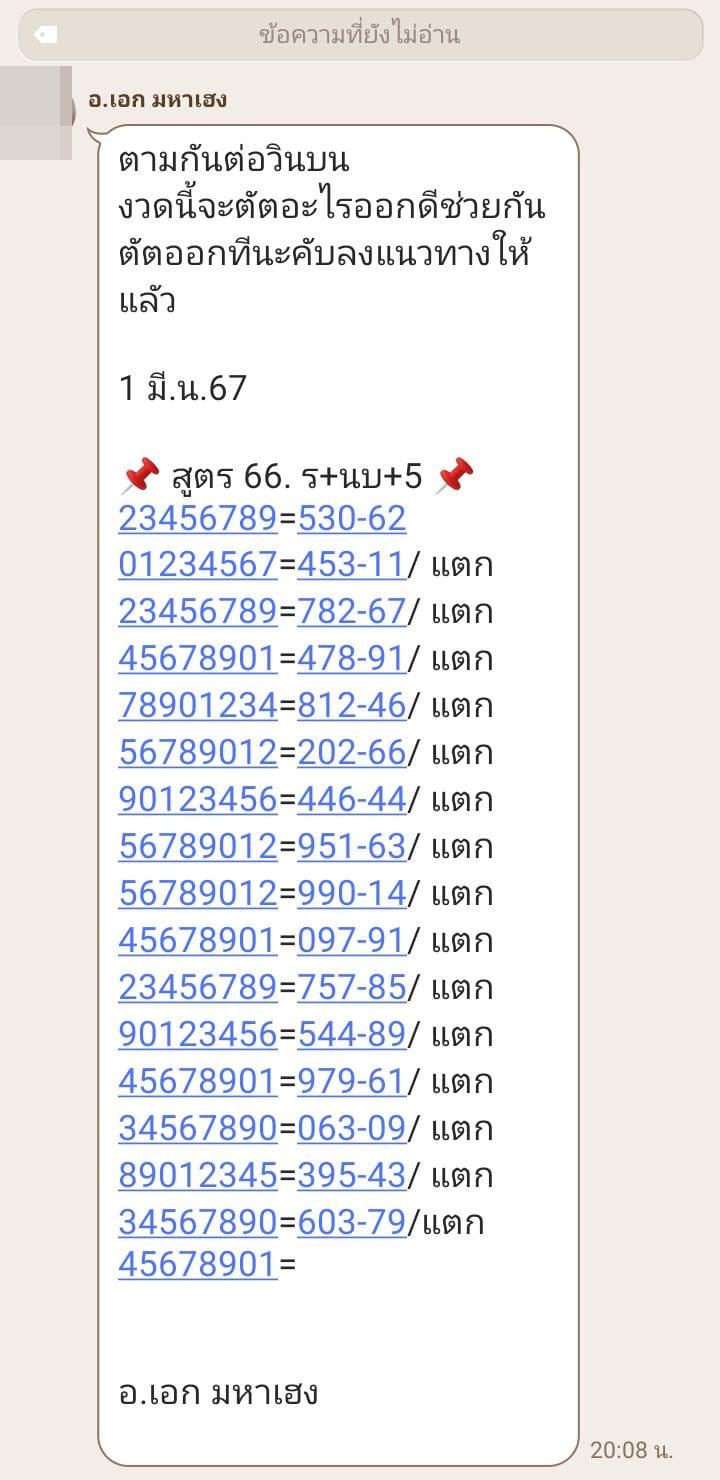Tap the 063-09 link
Image resolution: width=720 pixels, height=1480 pixels.
point(352,1129)
